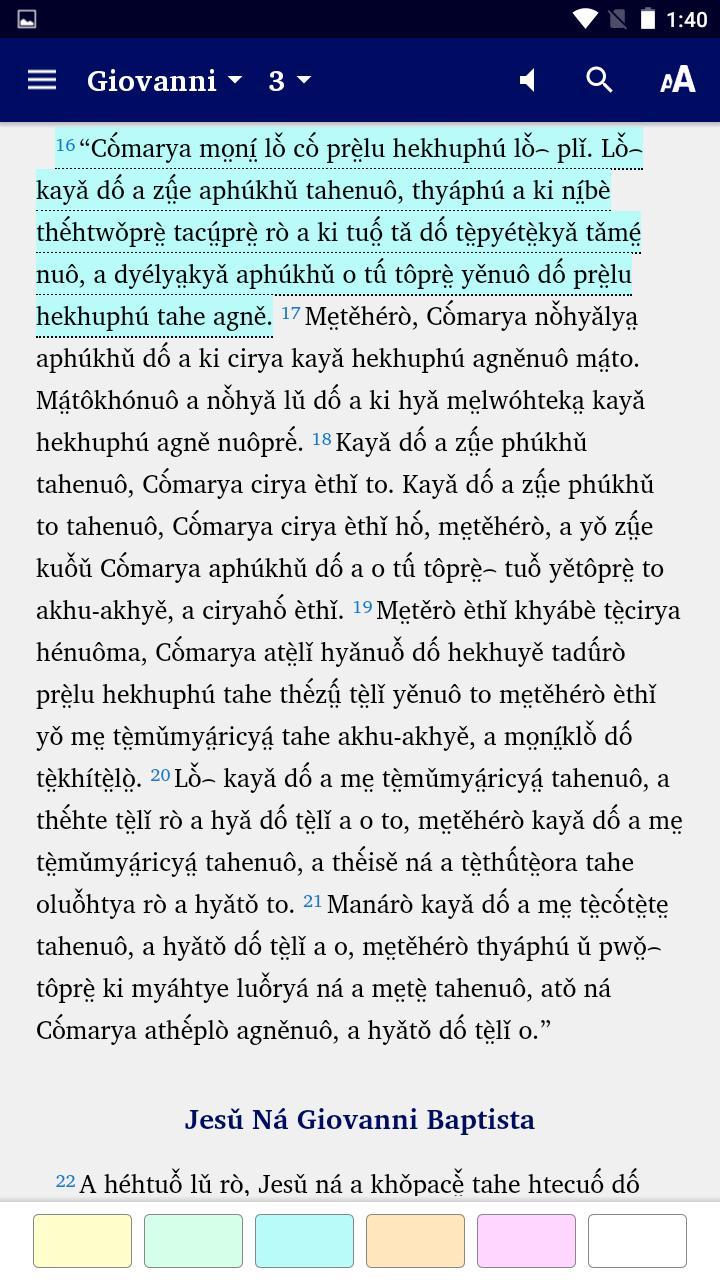This screenshot has width=720, height=1280.
Task: Open font size settings with the A icon
Action: click(x=676, y=79)
